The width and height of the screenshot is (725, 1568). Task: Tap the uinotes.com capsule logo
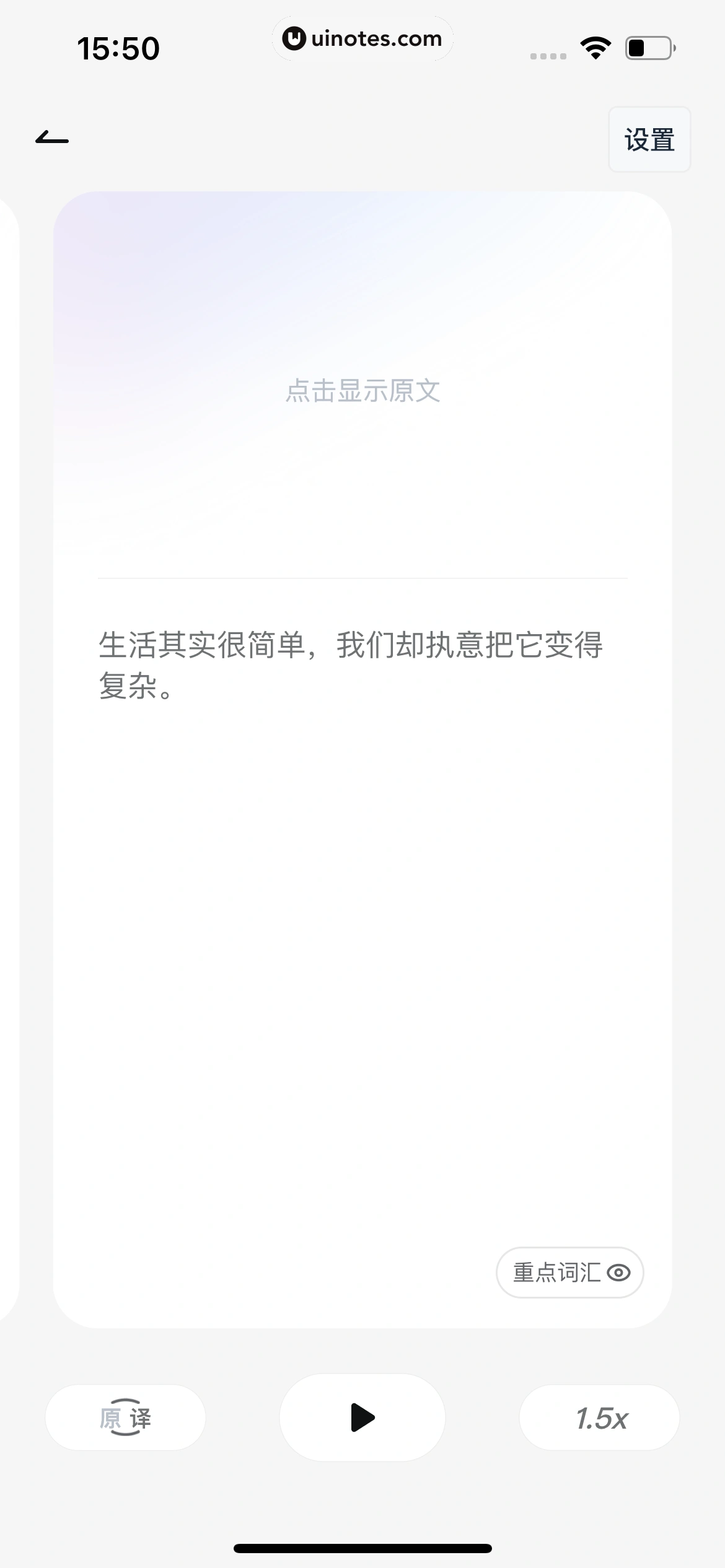pyautogui.click(x=362, y=38)
